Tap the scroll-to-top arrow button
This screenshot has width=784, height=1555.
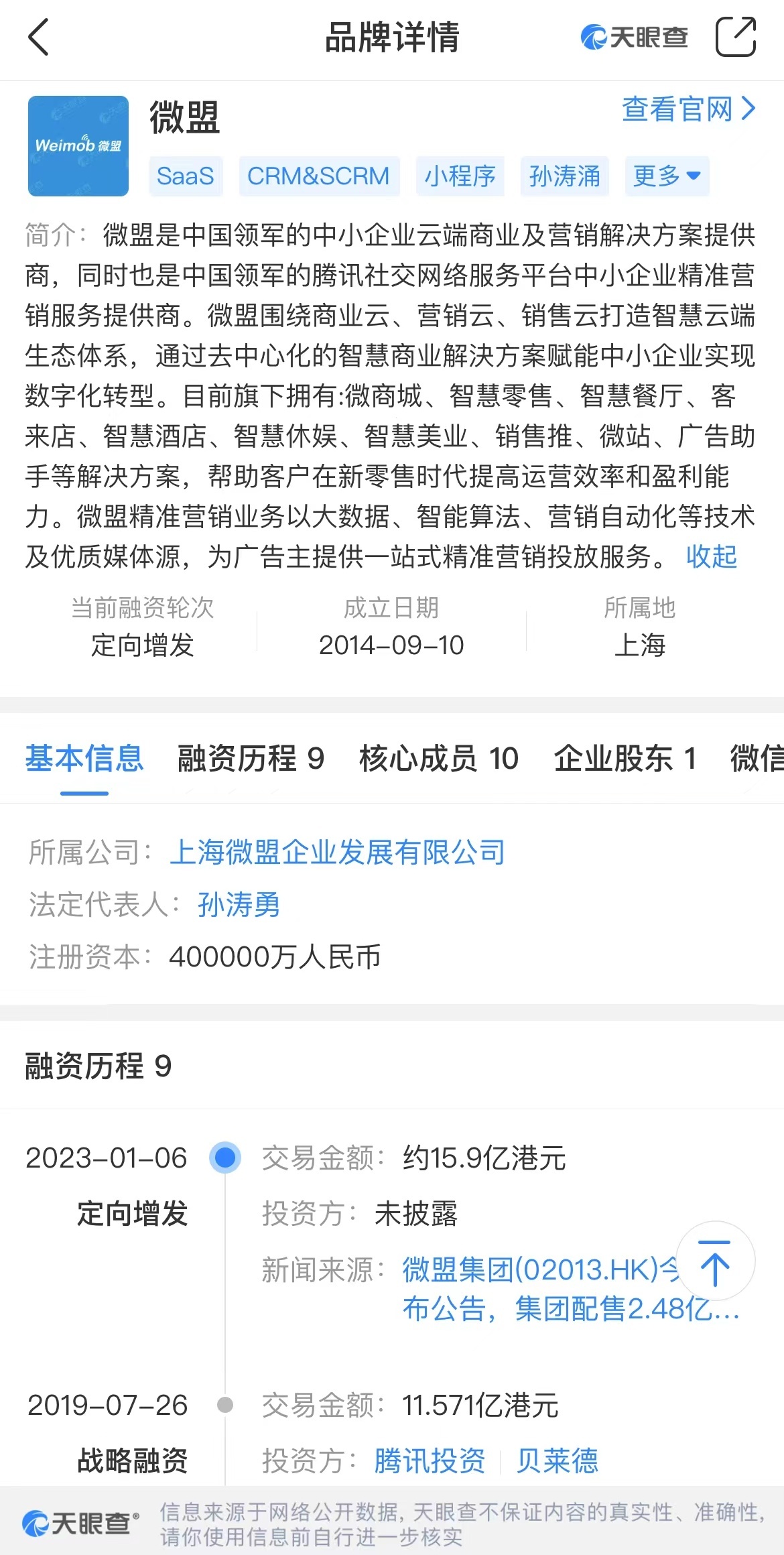(715, 1261)
